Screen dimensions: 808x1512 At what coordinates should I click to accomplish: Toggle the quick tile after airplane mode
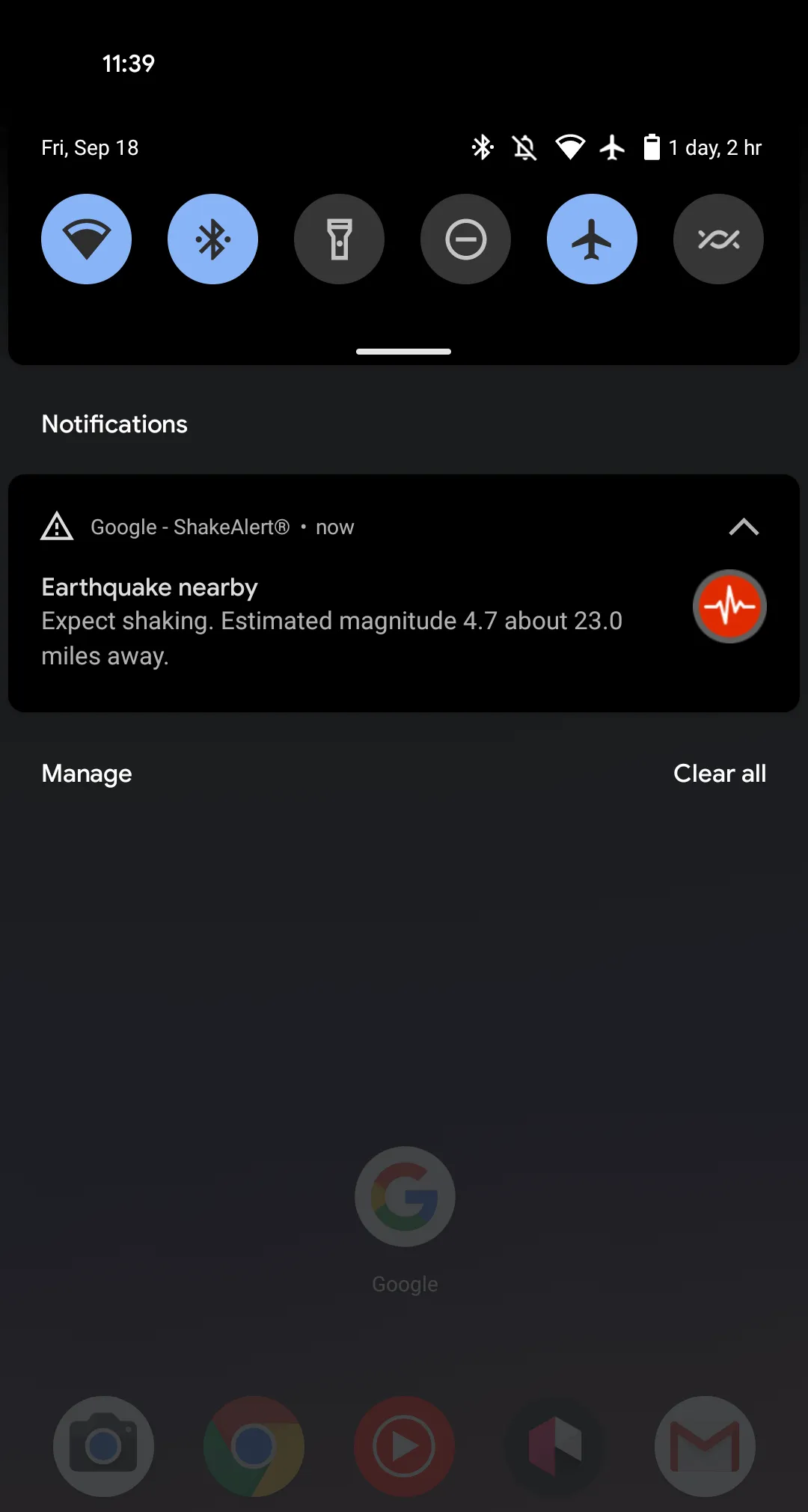pyautogui.click(x=718, y=239)
